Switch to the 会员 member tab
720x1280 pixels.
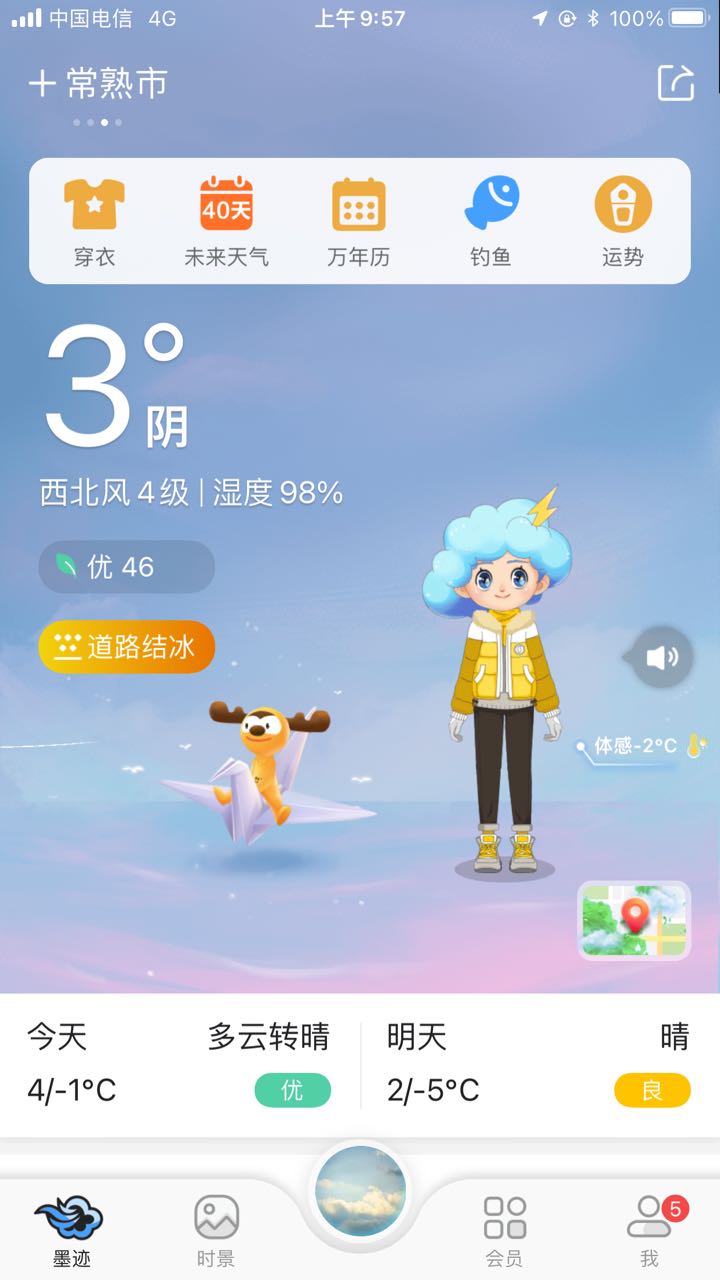505,1231
